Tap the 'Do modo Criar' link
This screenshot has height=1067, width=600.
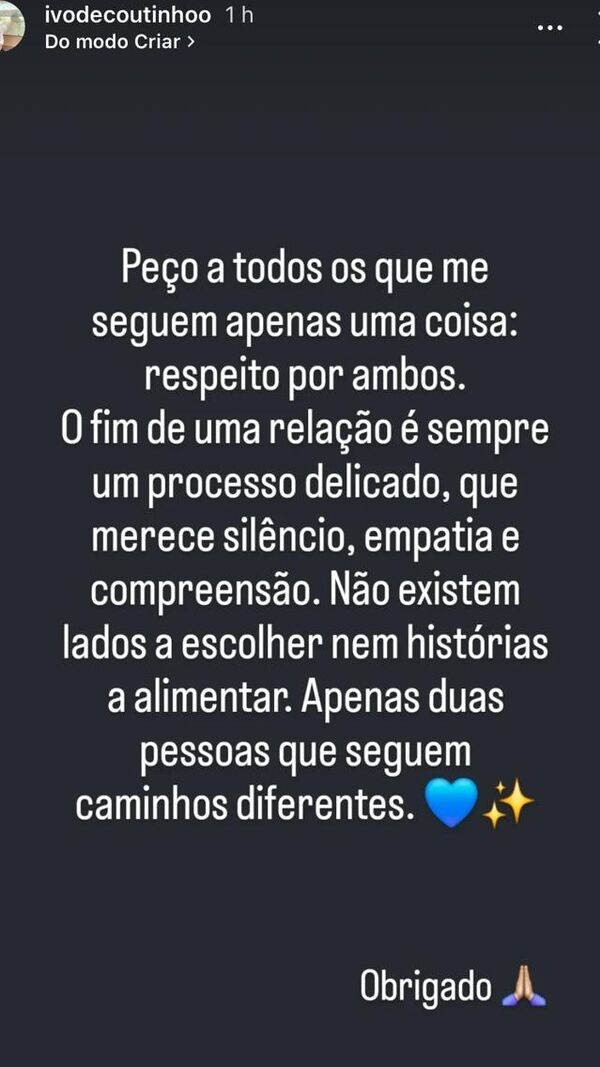(x=119, y=43)
